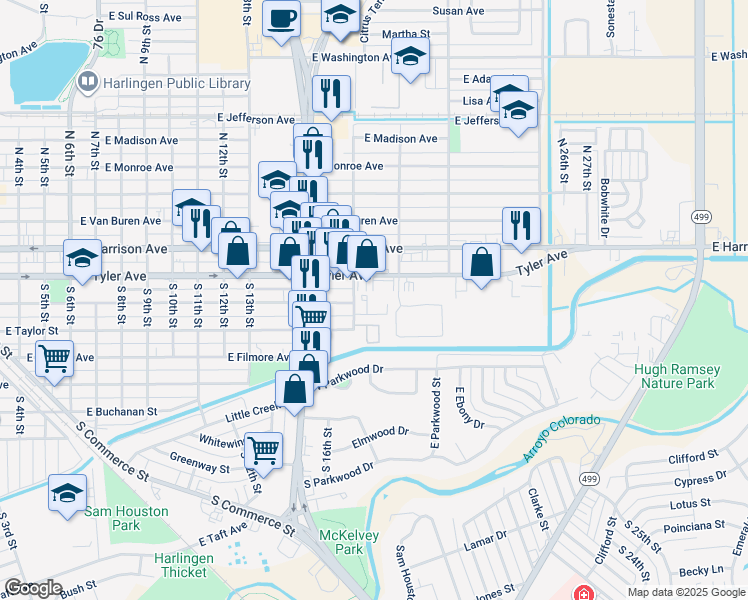Screen dimensions: 748x600
Task: Open the school marker near E Washington Ave
Action: 409,58
